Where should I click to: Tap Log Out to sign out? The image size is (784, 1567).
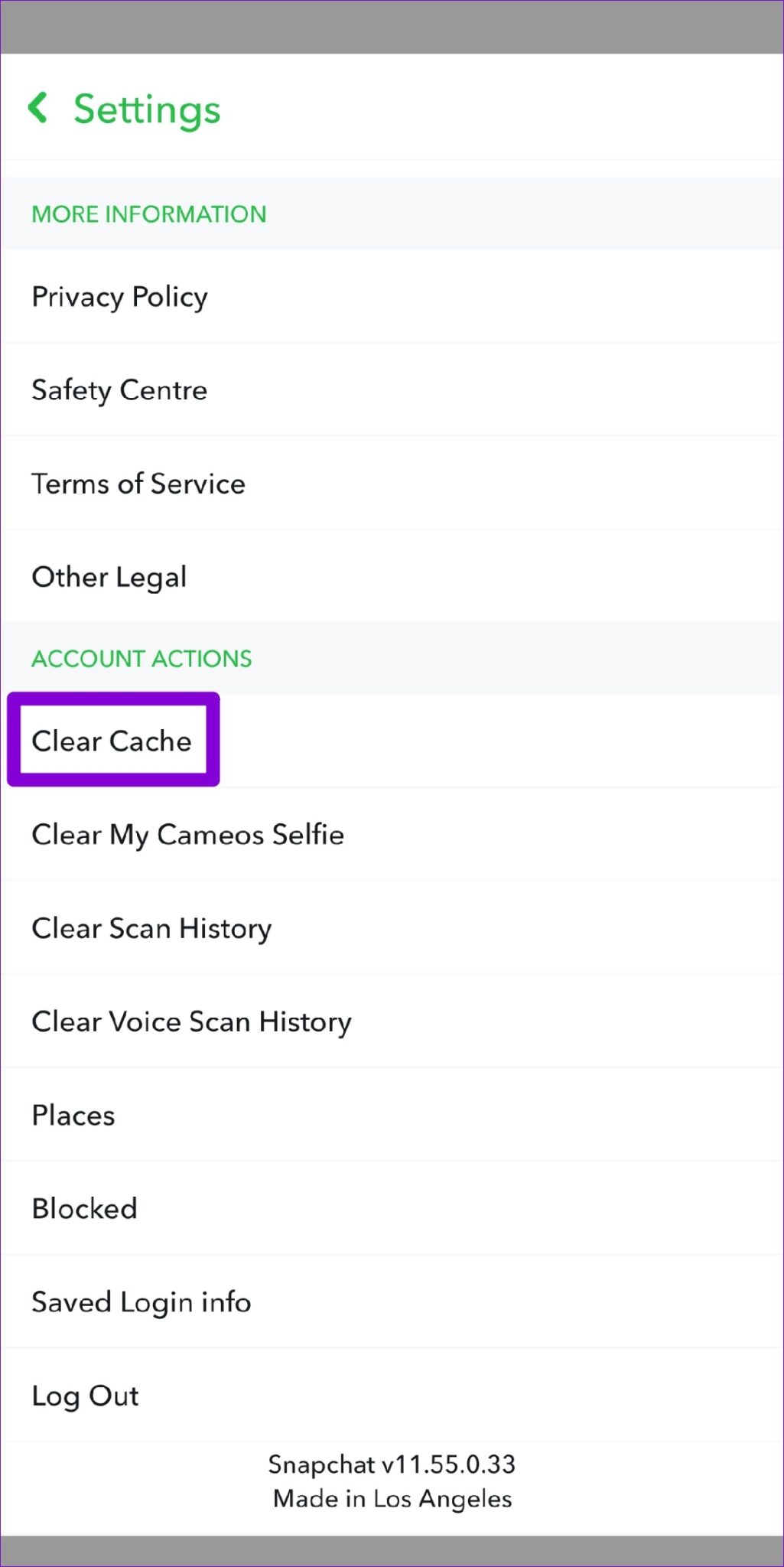(84, 1394)
